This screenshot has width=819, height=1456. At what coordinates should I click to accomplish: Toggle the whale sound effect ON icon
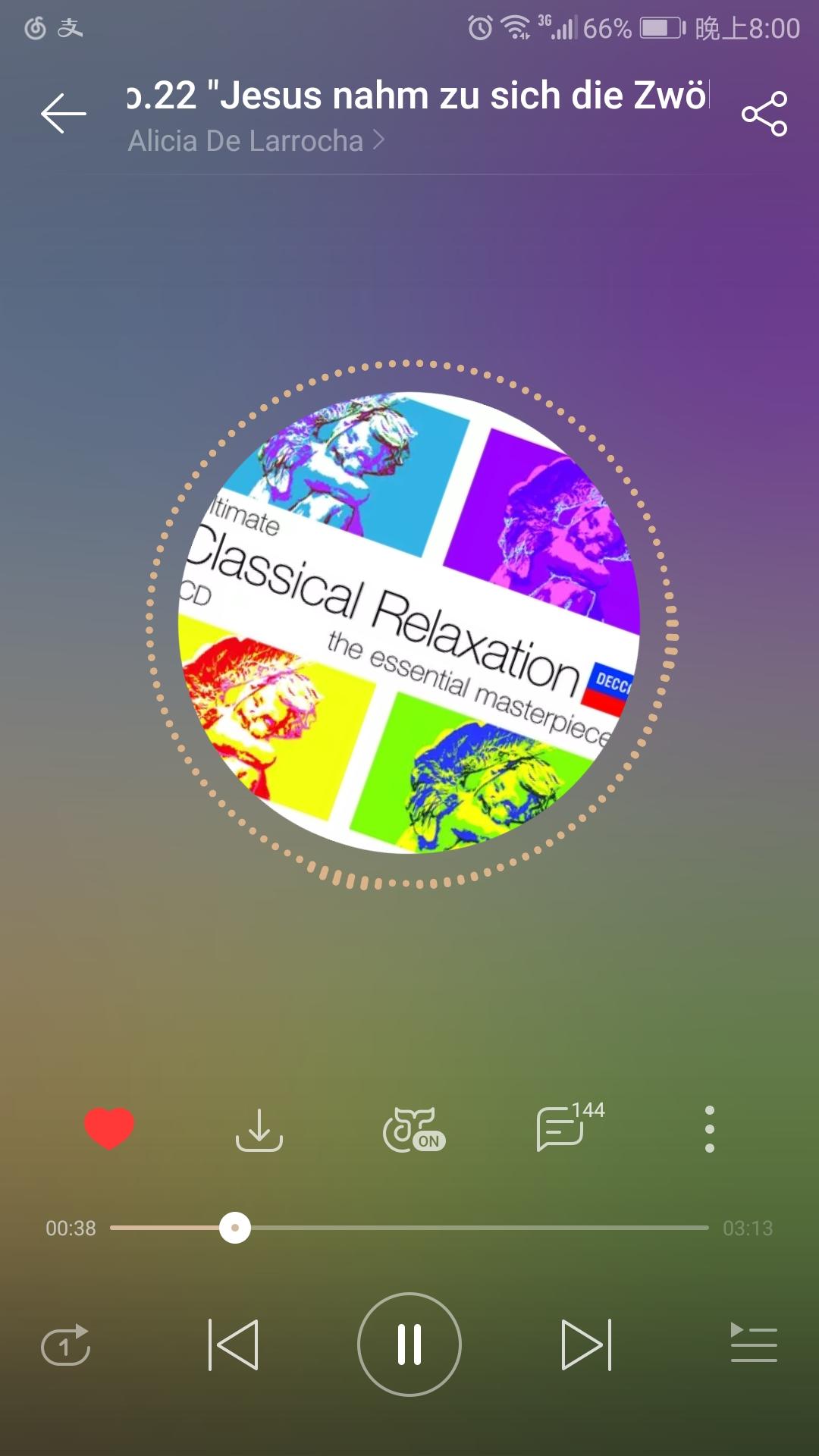pyautogui.click(x=413, y=1130)
